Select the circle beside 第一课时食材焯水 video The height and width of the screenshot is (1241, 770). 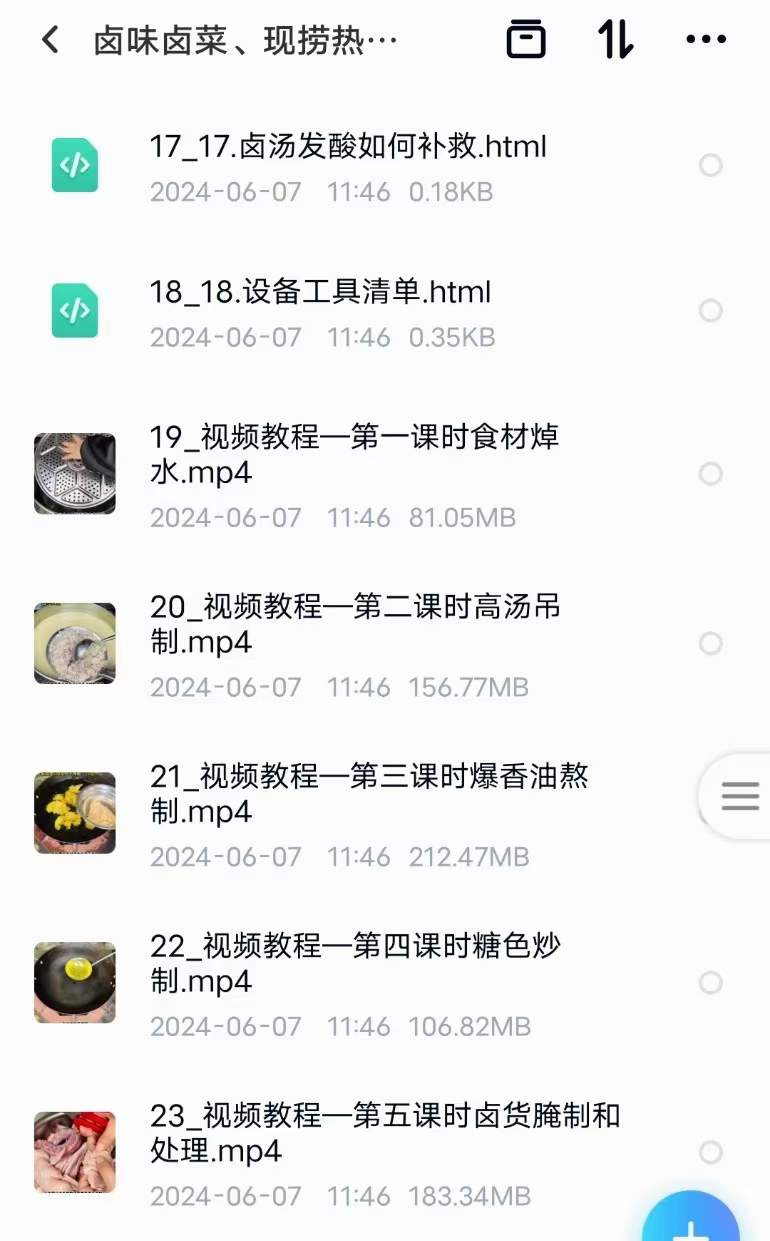pos(711,473)
